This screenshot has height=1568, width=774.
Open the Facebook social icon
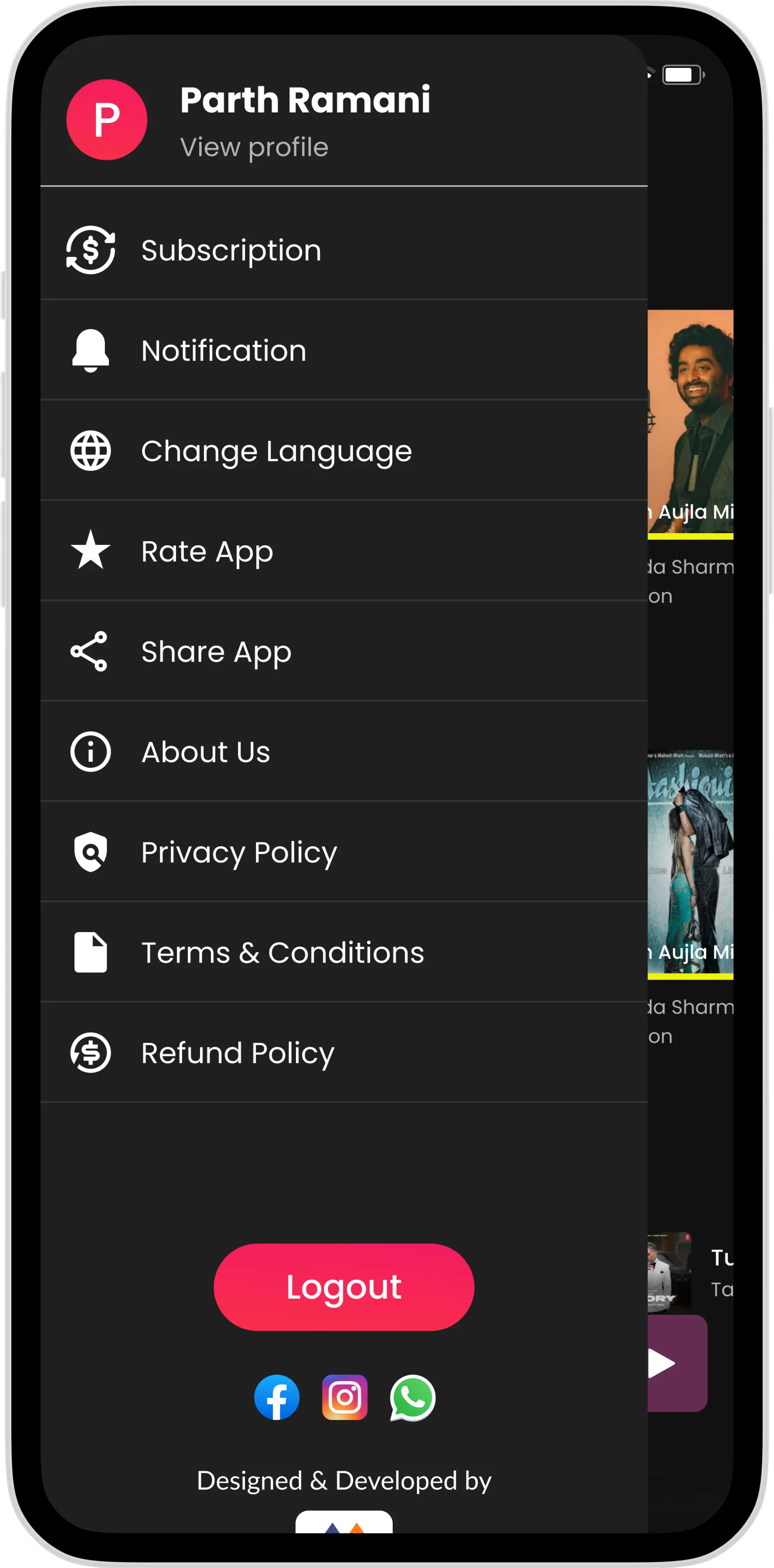[276, 1397]
